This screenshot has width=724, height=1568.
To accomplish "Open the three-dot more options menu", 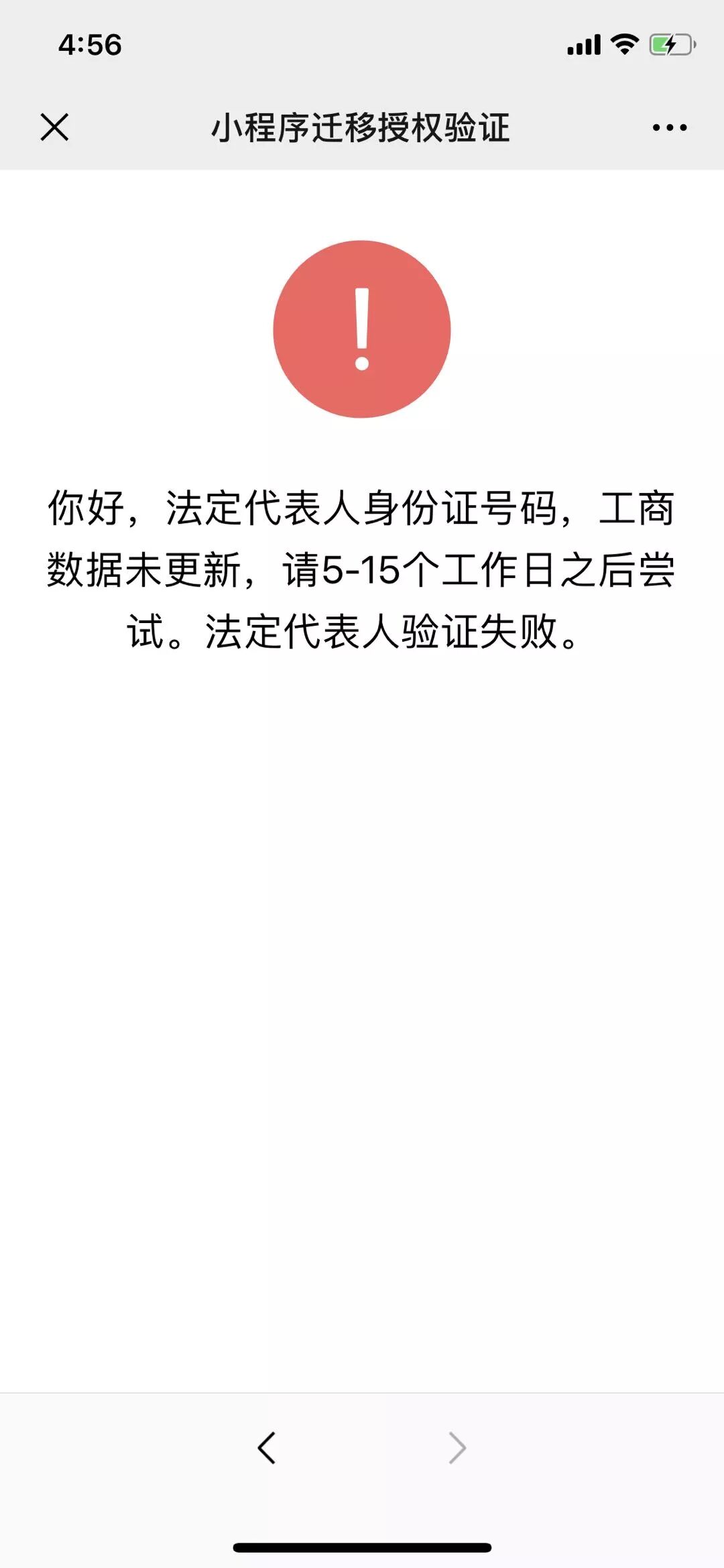I will 669,127.
